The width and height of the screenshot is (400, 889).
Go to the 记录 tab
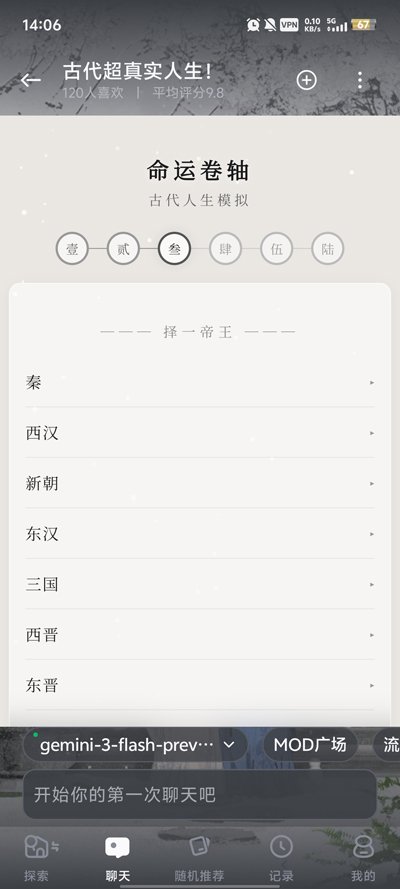(281, 858)
